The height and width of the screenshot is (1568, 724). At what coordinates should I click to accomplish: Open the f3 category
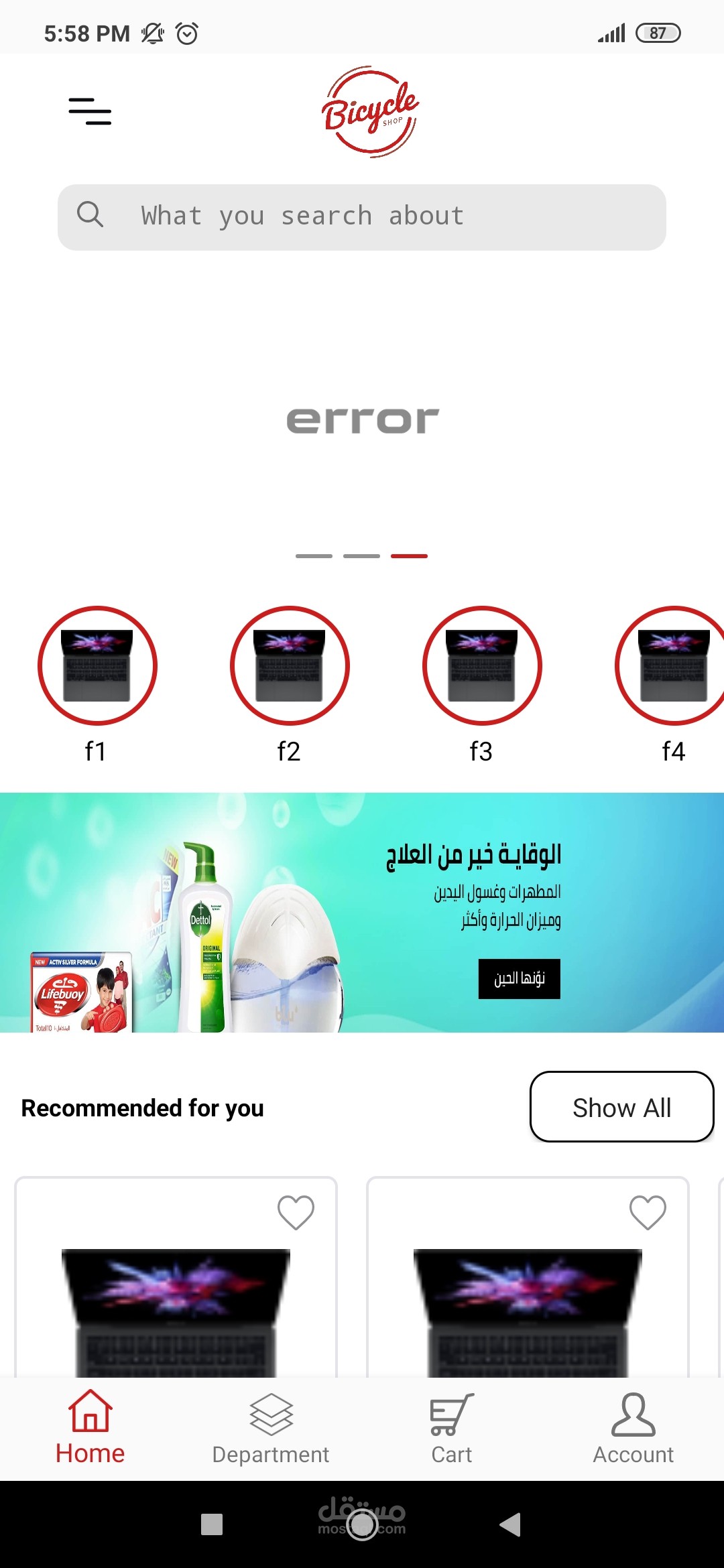482,665
